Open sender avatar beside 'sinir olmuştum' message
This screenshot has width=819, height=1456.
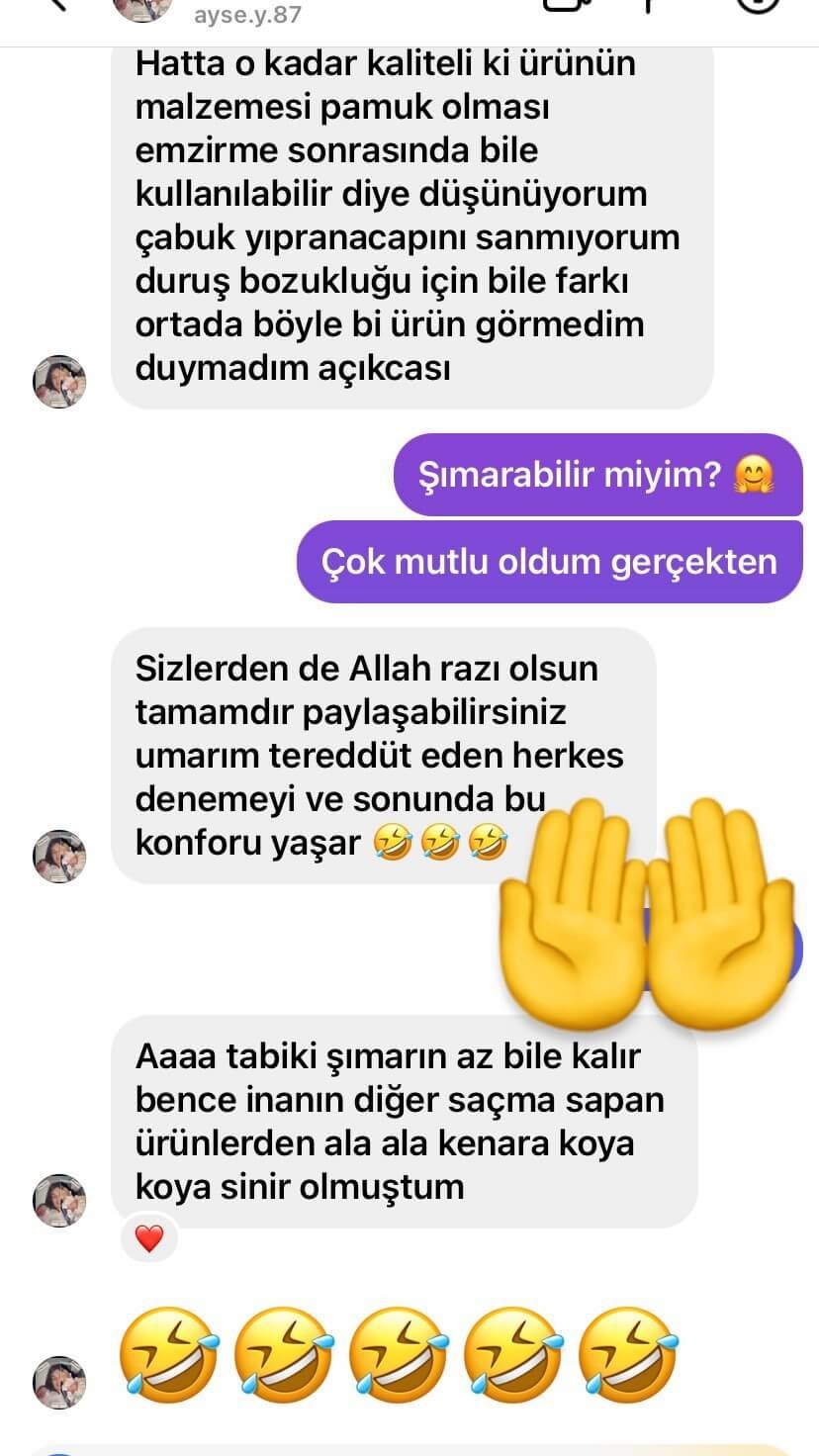[60, 1200]
